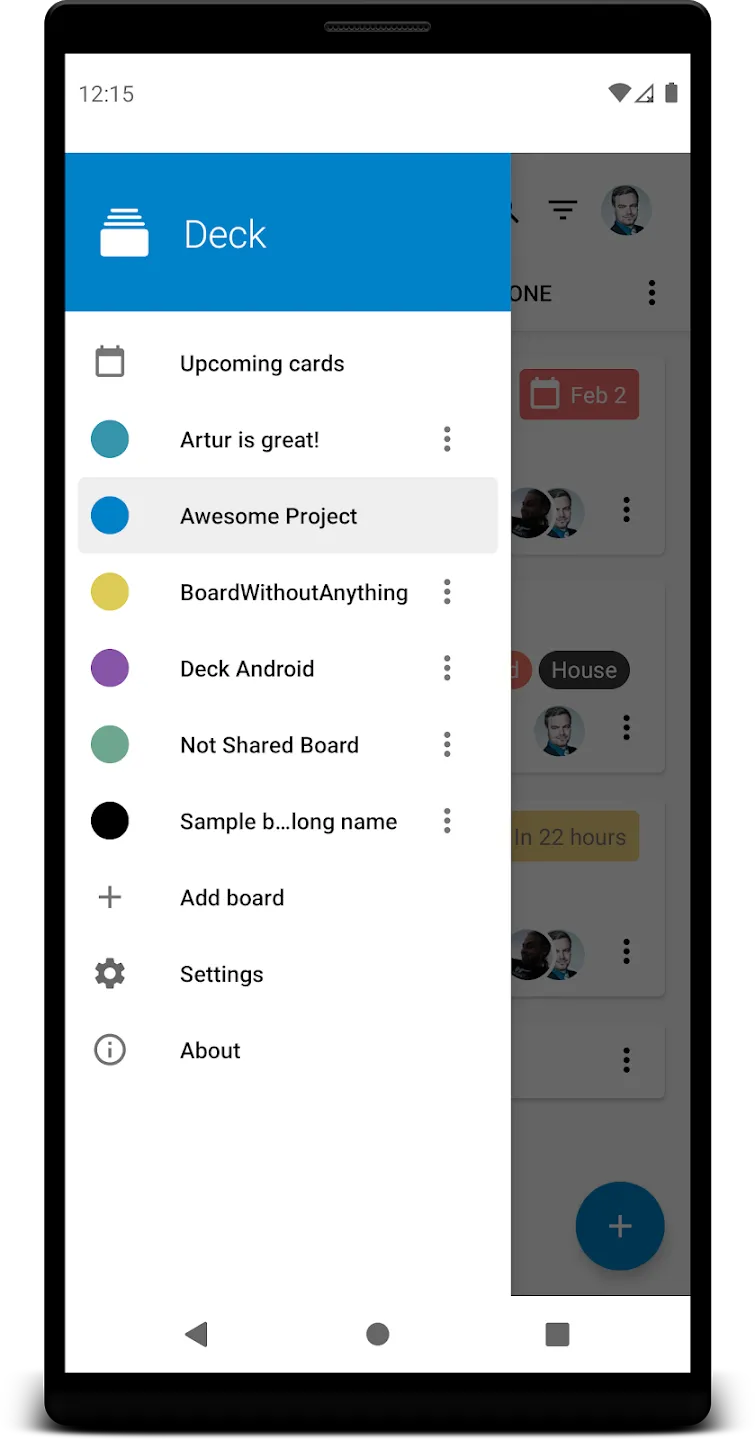755x1440 pixels.
Task: Open the account profile avatar
Action: (626, 210)
